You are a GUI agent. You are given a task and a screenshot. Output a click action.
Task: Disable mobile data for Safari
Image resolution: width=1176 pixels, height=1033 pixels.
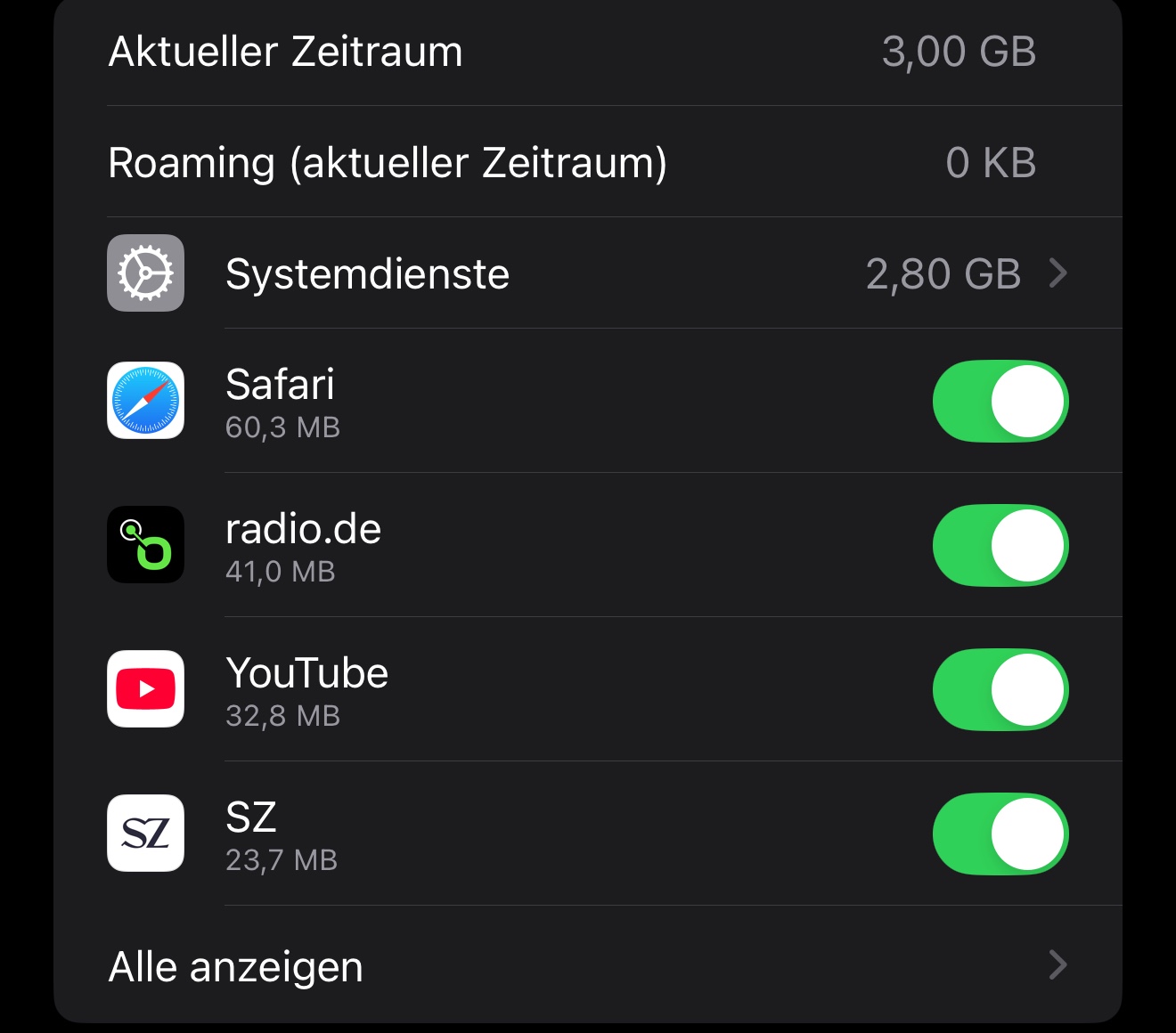[x=1000, y=402]
